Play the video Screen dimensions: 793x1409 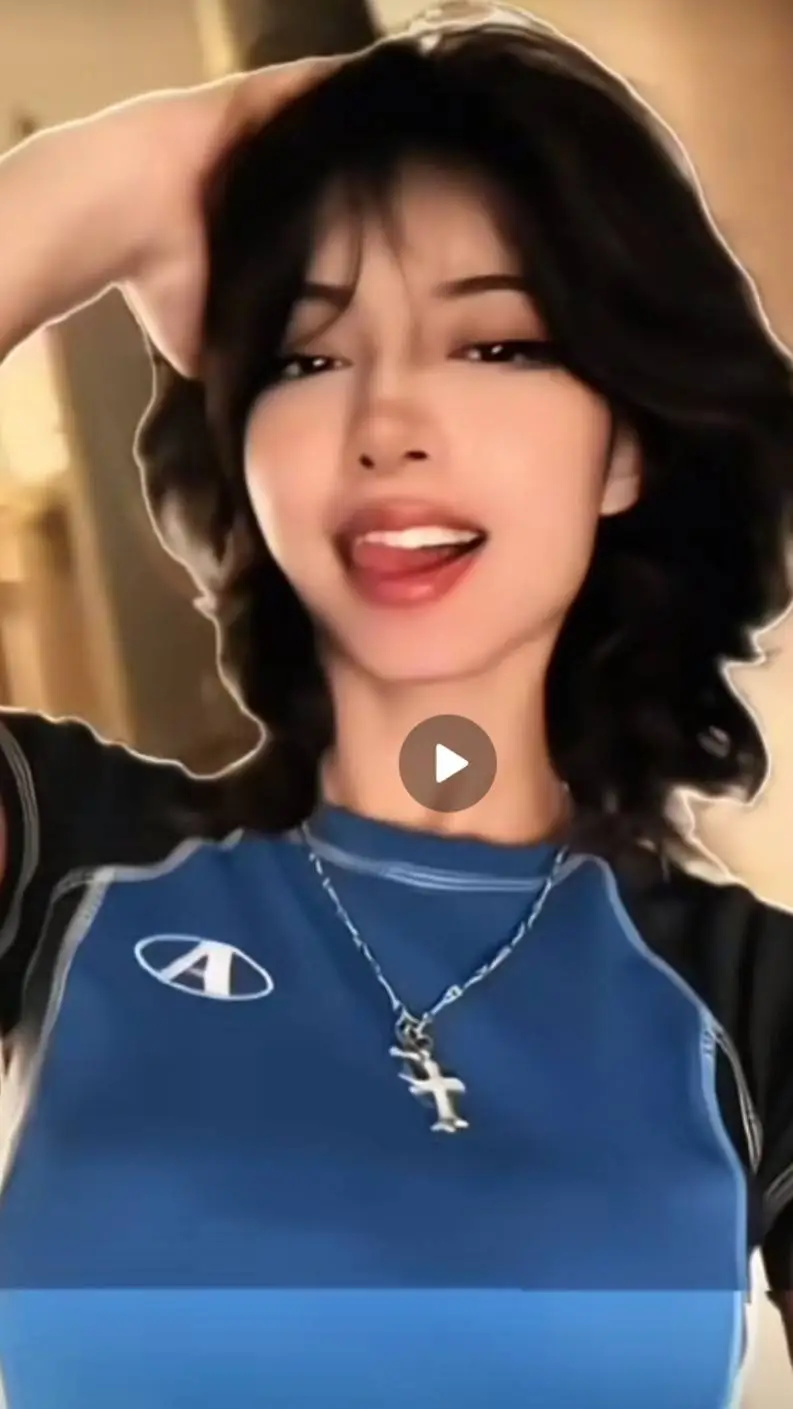pyautogui.click(x=448, y=763)
